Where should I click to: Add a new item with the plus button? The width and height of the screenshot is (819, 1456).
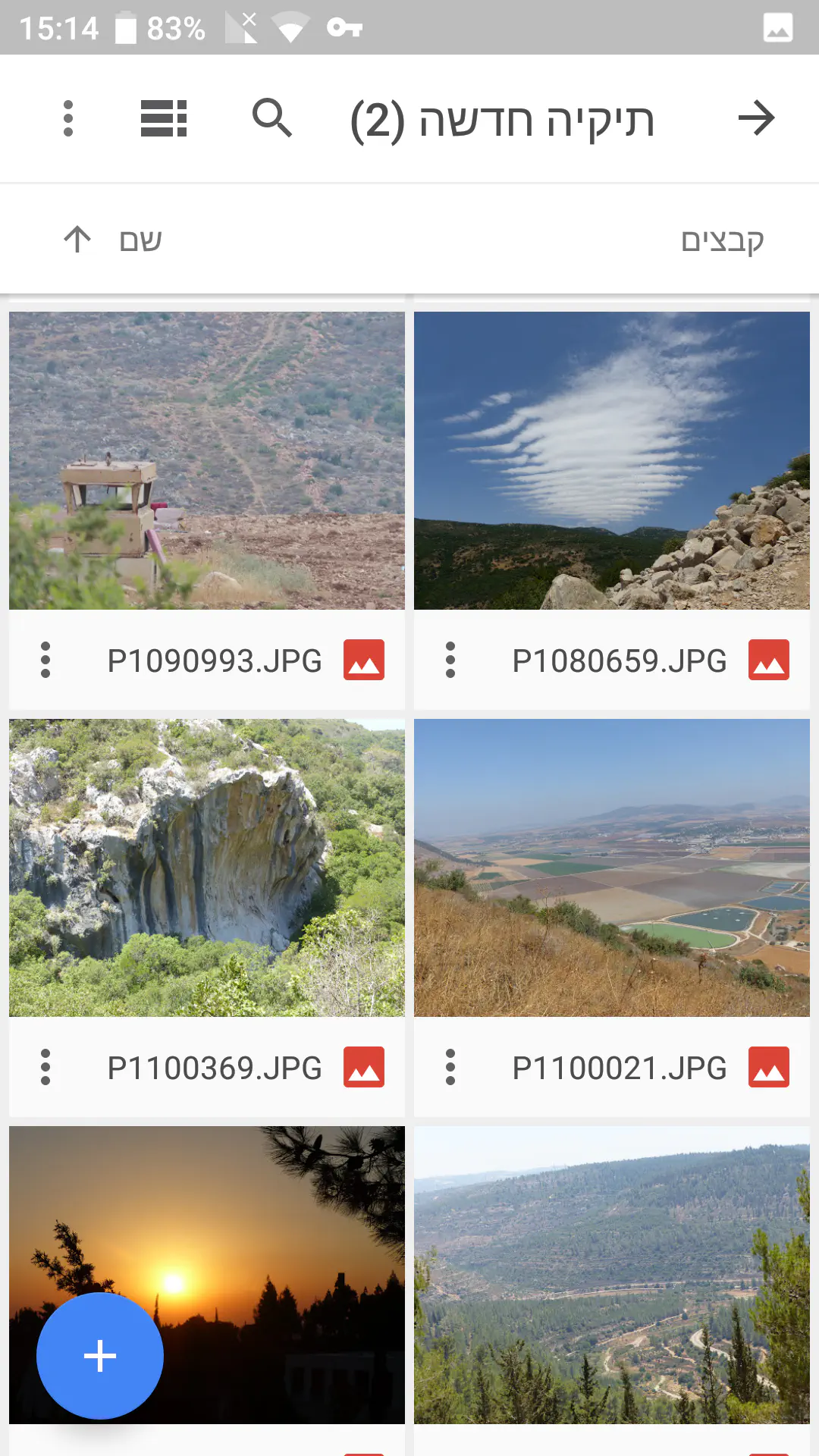coord(100,1356)
